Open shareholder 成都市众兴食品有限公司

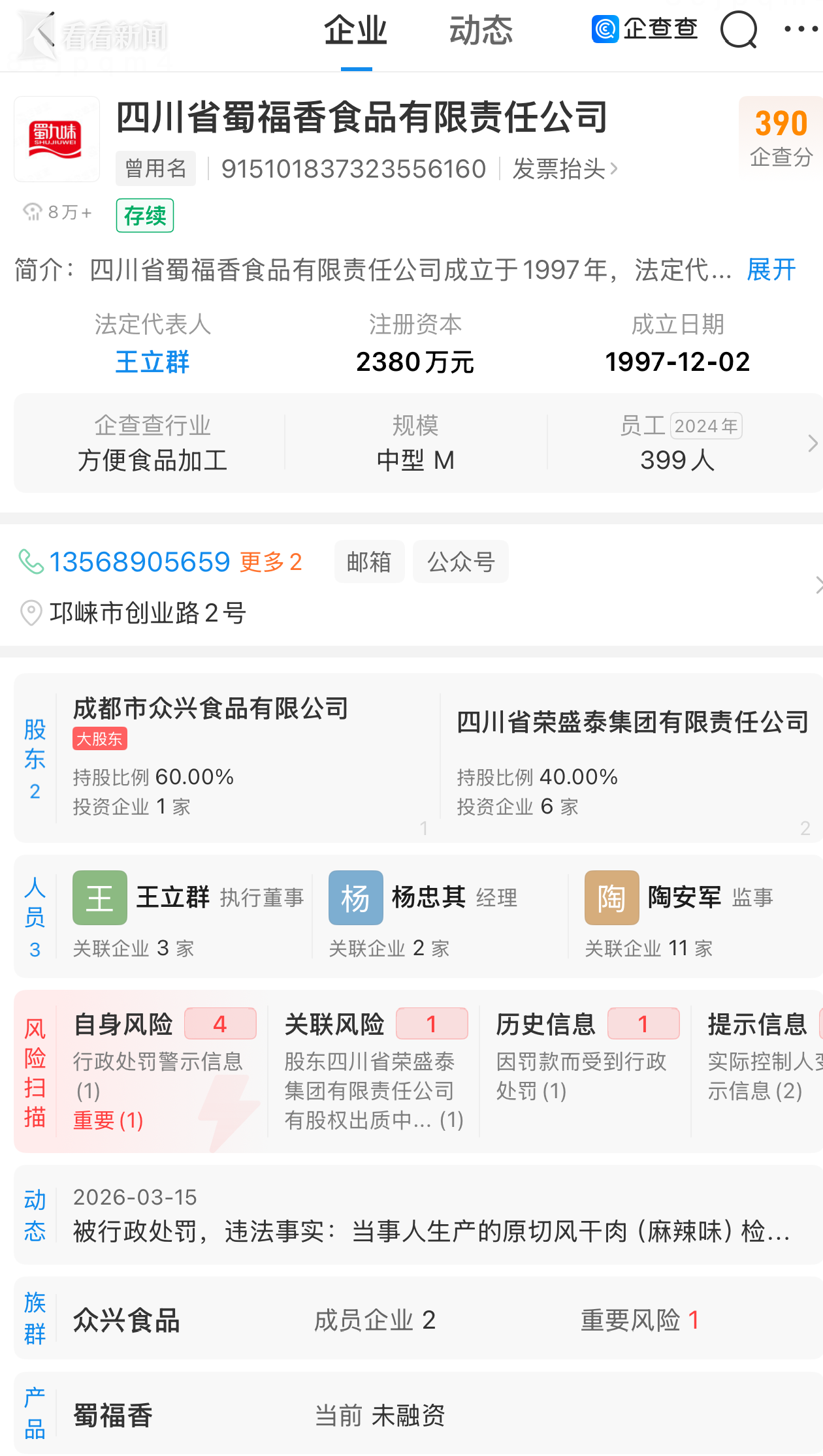[210, 709]
